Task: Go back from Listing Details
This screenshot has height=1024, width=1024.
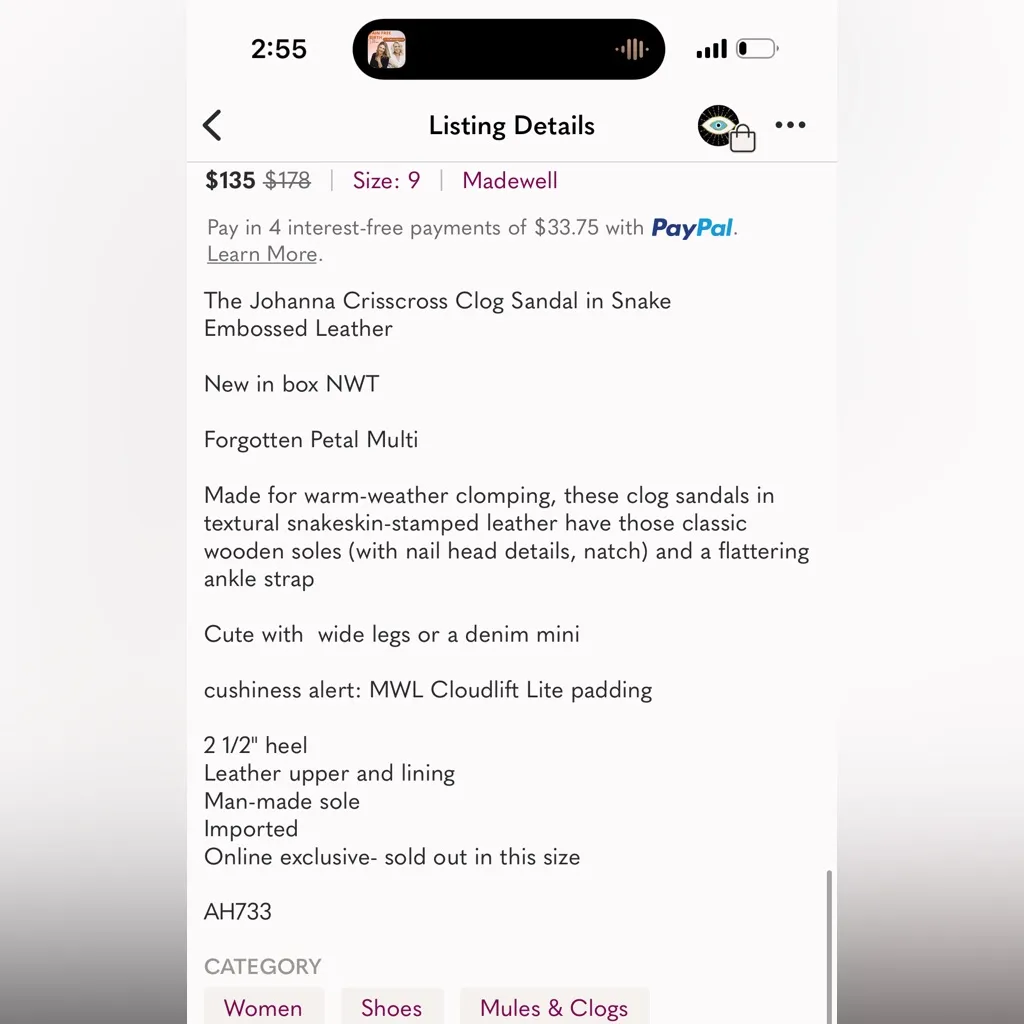Action: tap(212, 125)
